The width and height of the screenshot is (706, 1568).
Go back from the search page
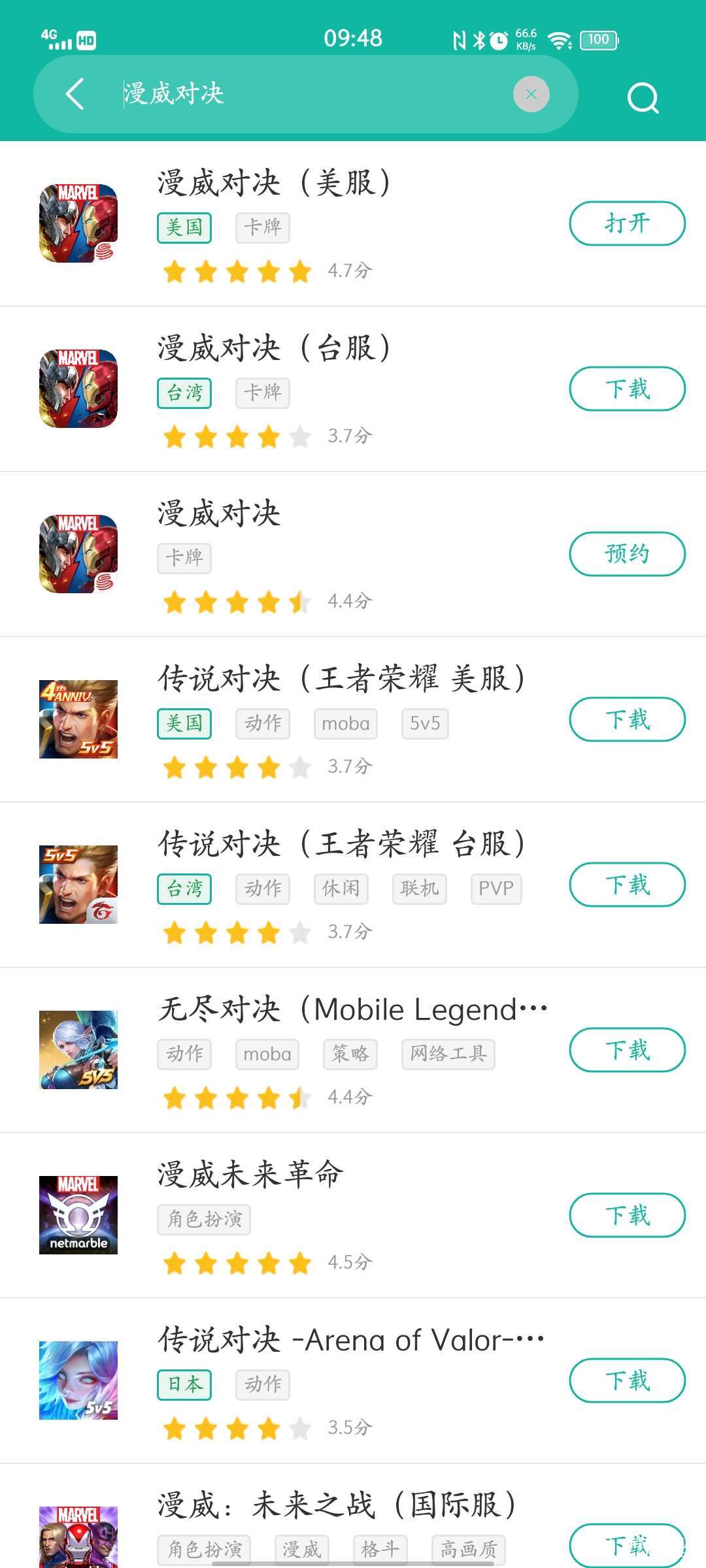click(x=75, y=94)
